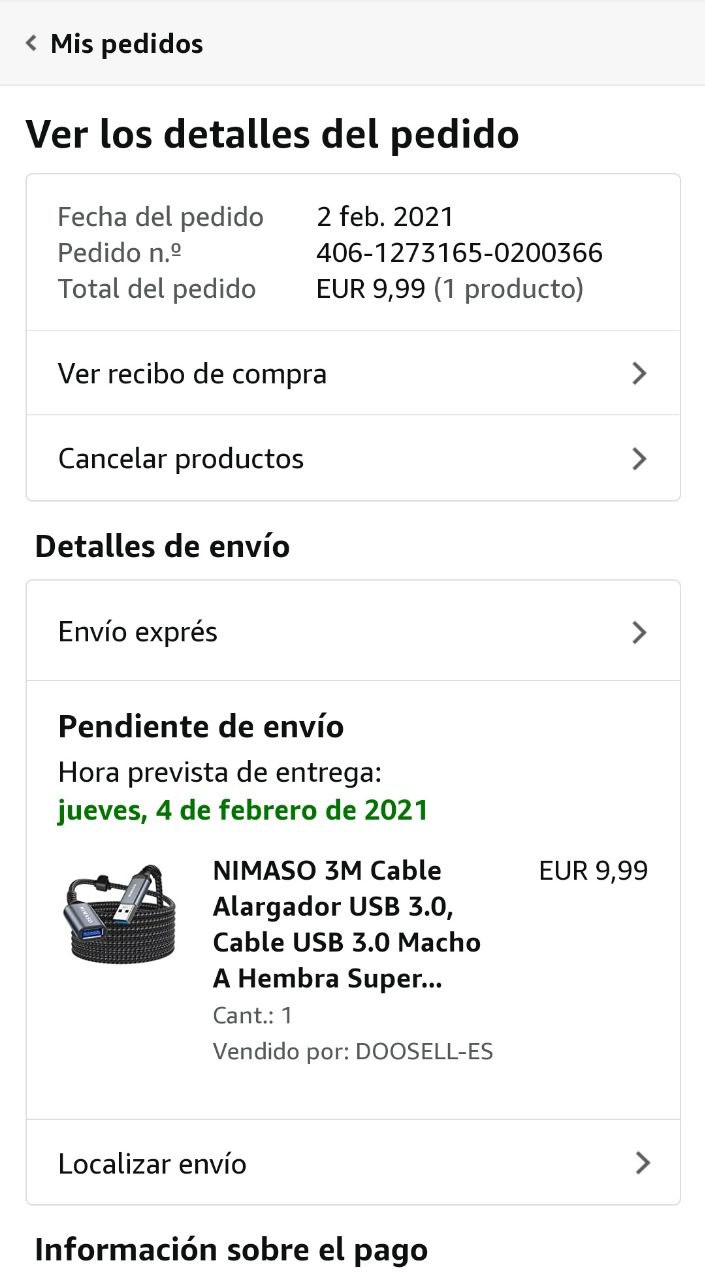
Task: Open NIMASO 3M Cable Alargador product title
Action: (x=346, y=924)
